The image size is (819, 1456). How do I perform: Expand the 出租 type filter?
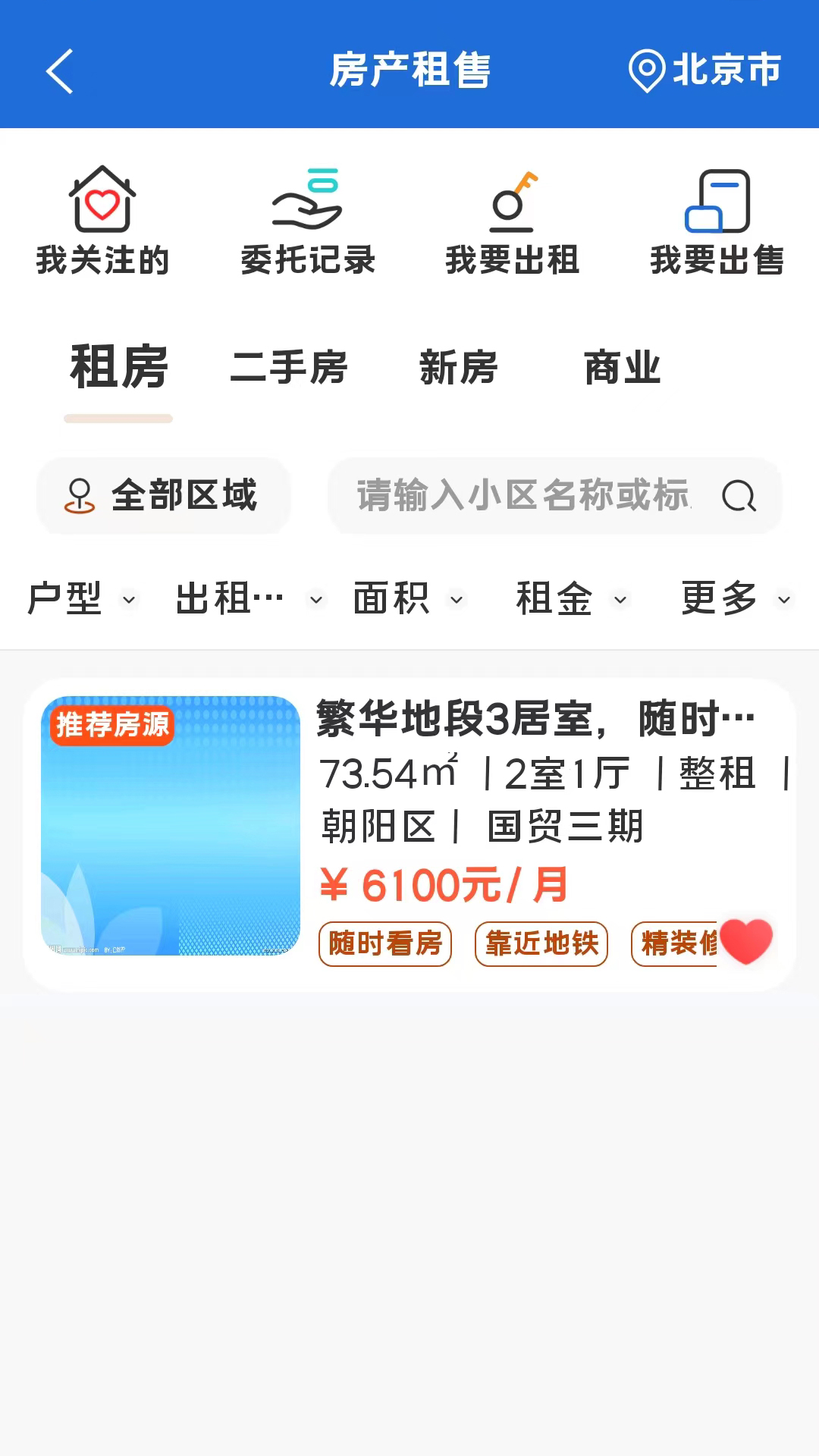[249, 599]
